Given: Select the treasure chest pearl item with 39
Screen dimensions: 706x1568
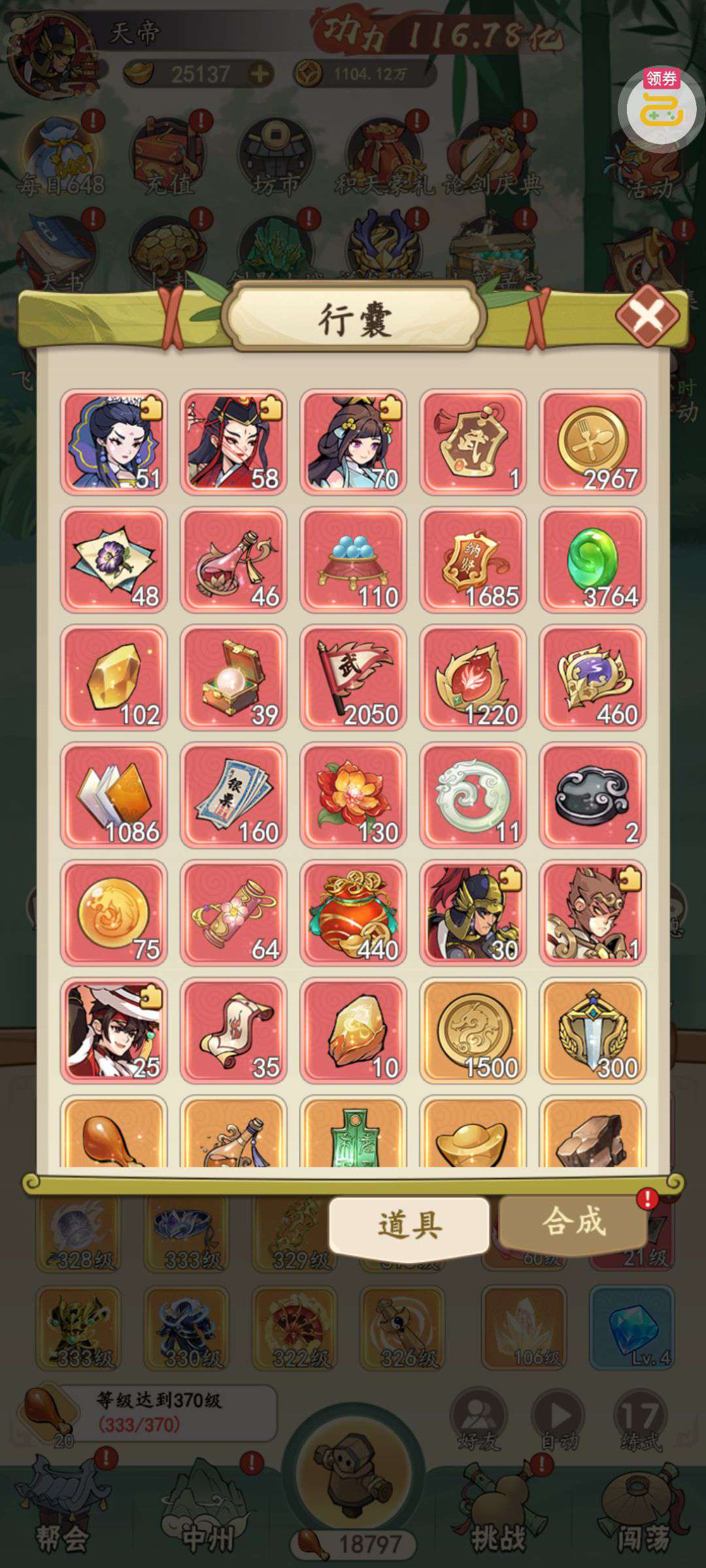Looking at the screenshot, I should [233, 678].
